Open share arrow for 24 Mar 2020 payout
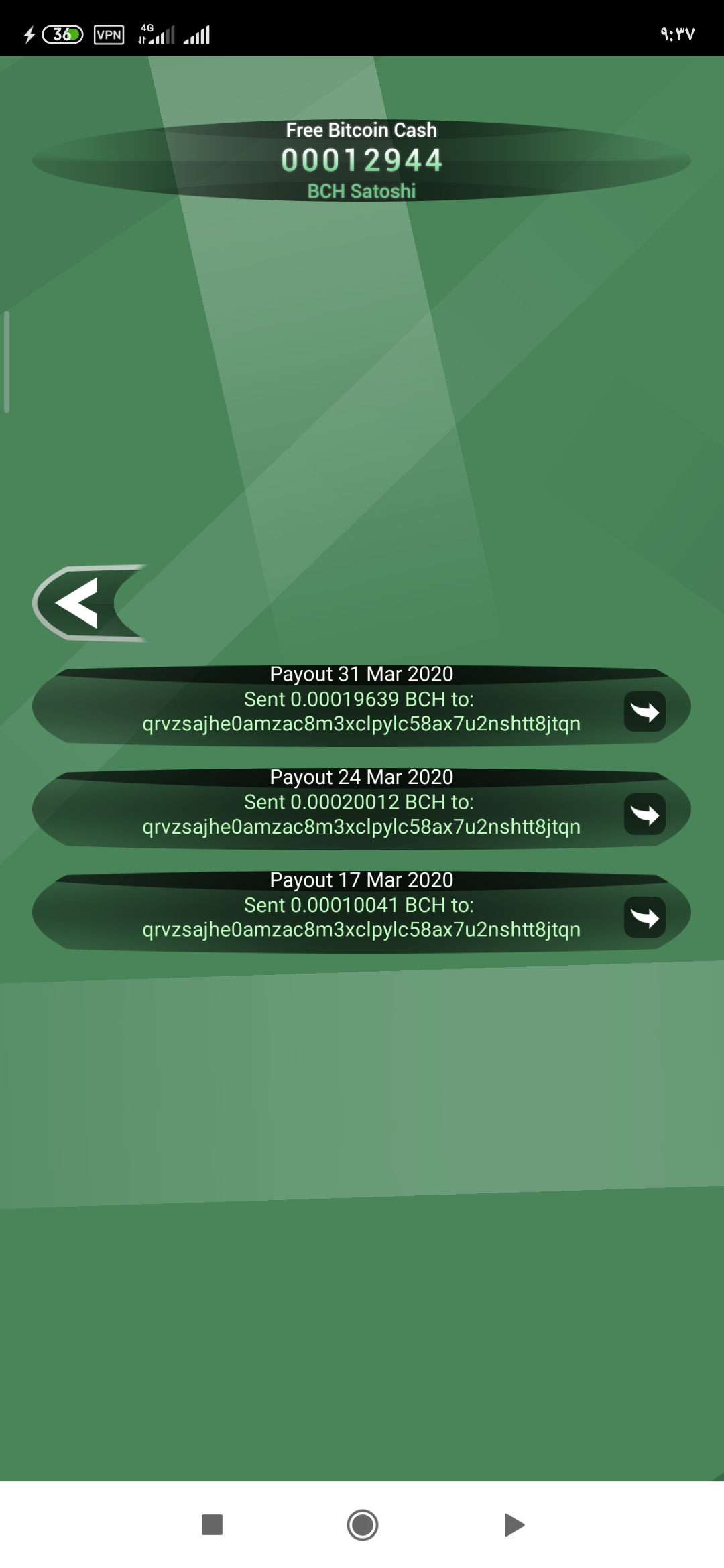724x1568 pixels. click(x=644, y=814)
